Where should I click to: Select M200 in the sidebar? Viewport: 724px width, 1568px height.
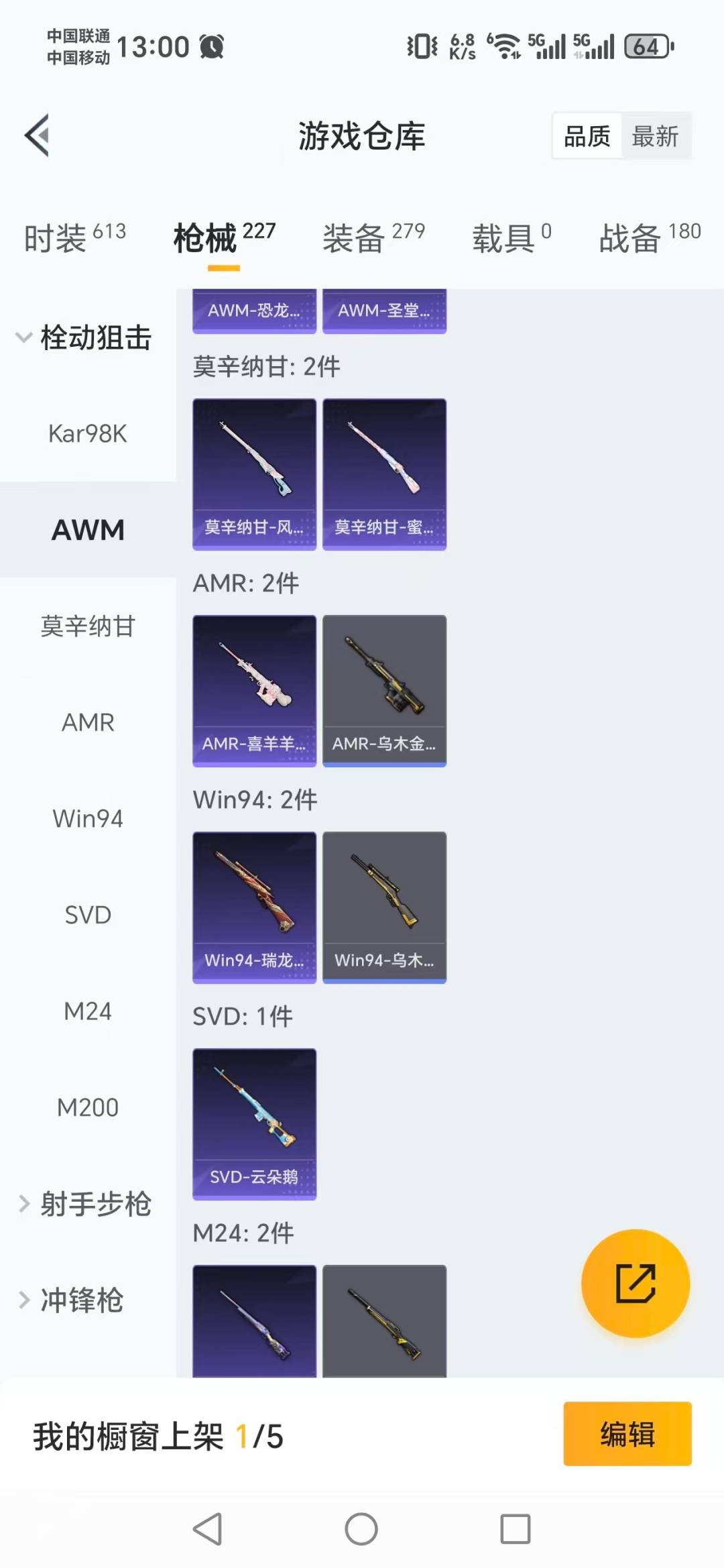click(88, 1107)
